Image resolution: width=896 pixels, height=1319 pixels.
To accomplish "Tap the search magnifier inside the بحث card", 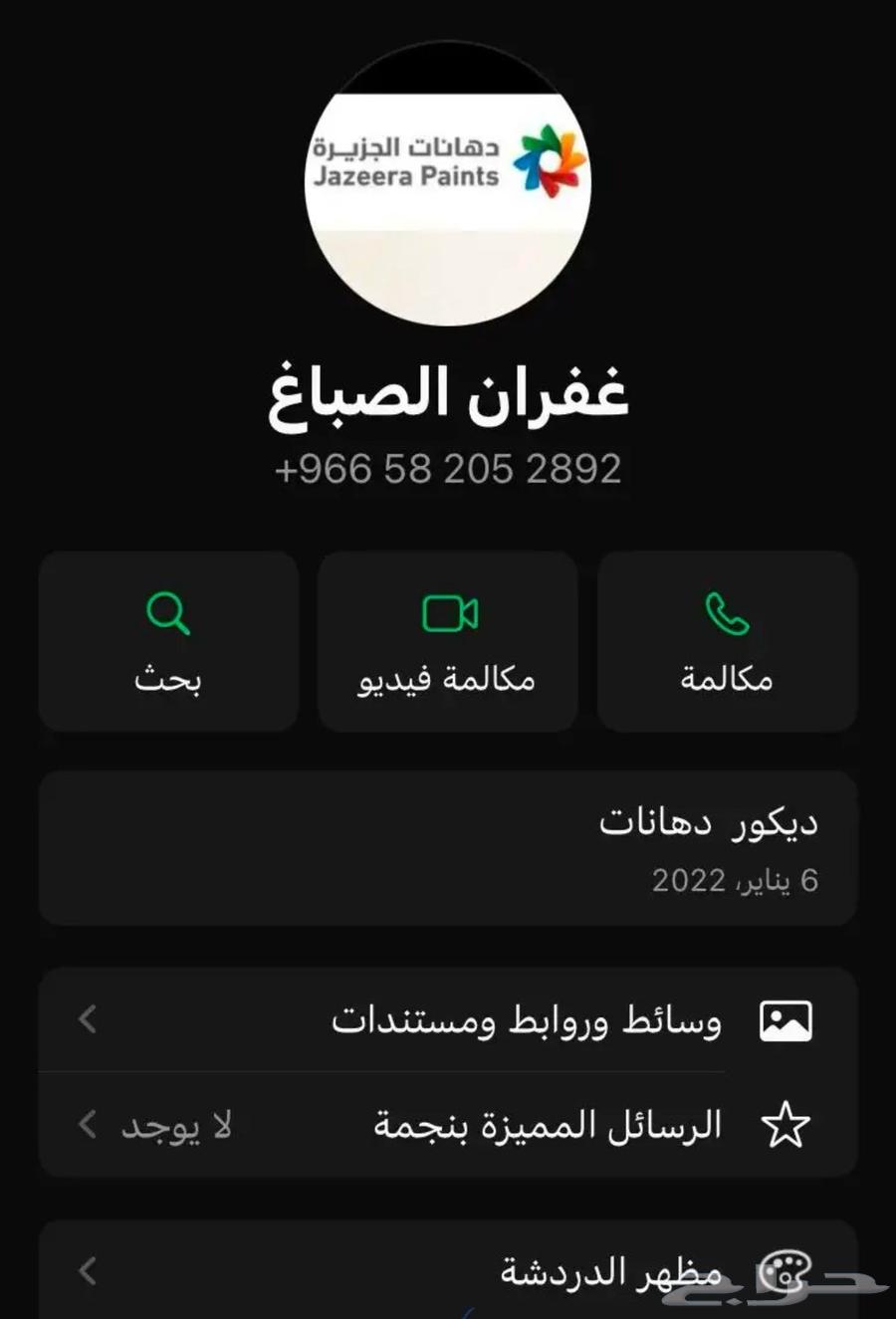I will coord(167,612).
